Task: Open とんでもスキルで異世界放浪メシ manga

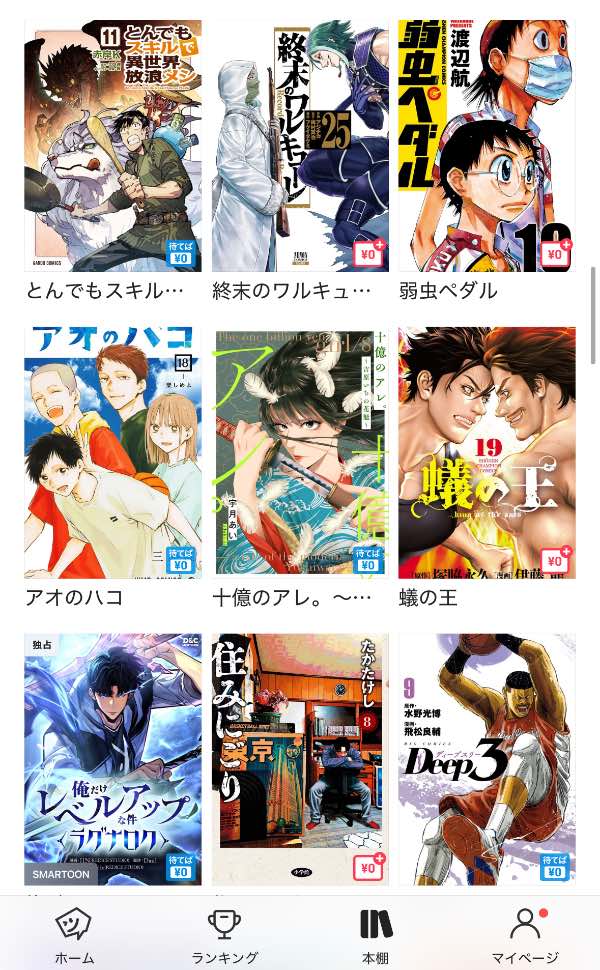Action: pyautogui.click(x=113, y=146)
